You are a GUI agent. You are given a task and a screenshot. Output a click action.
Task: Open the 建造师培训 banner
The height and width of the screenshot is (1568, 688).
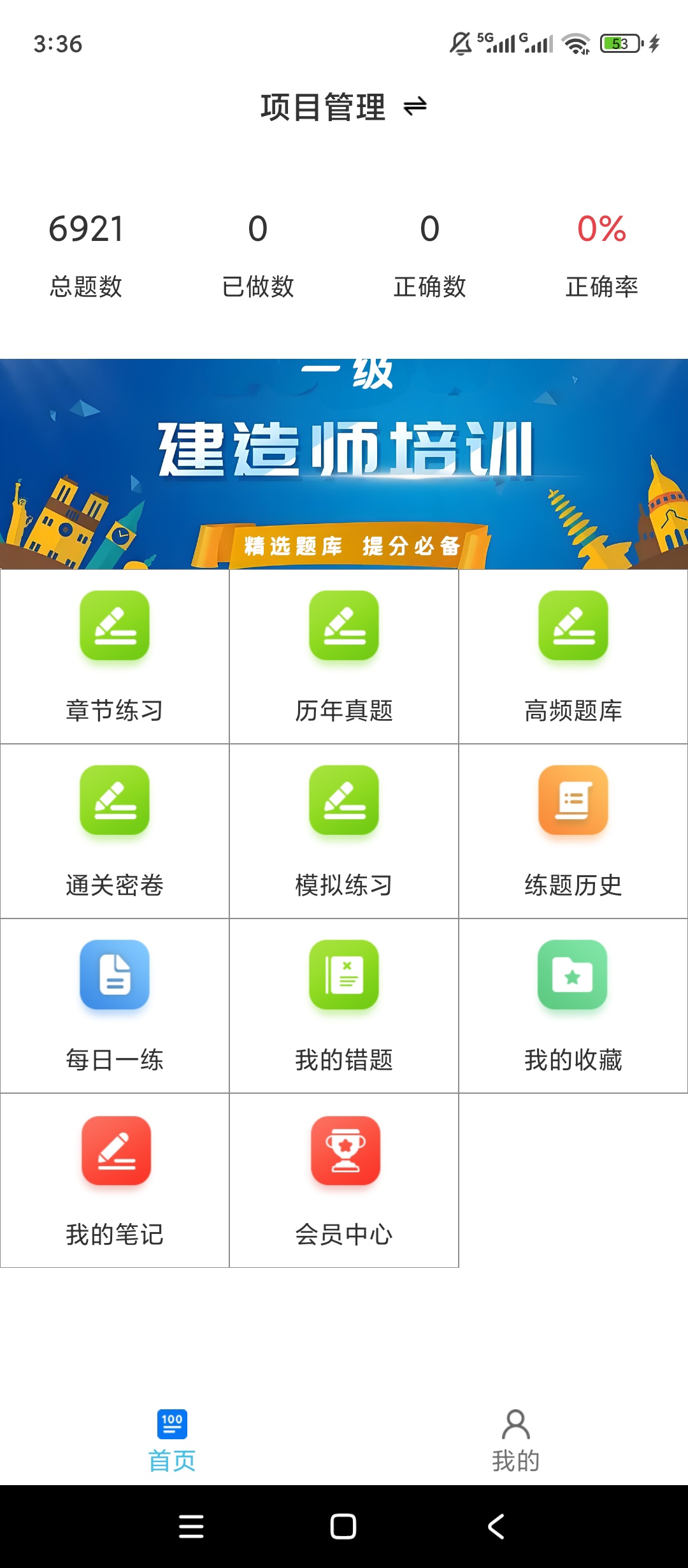(x=344, y=463)
